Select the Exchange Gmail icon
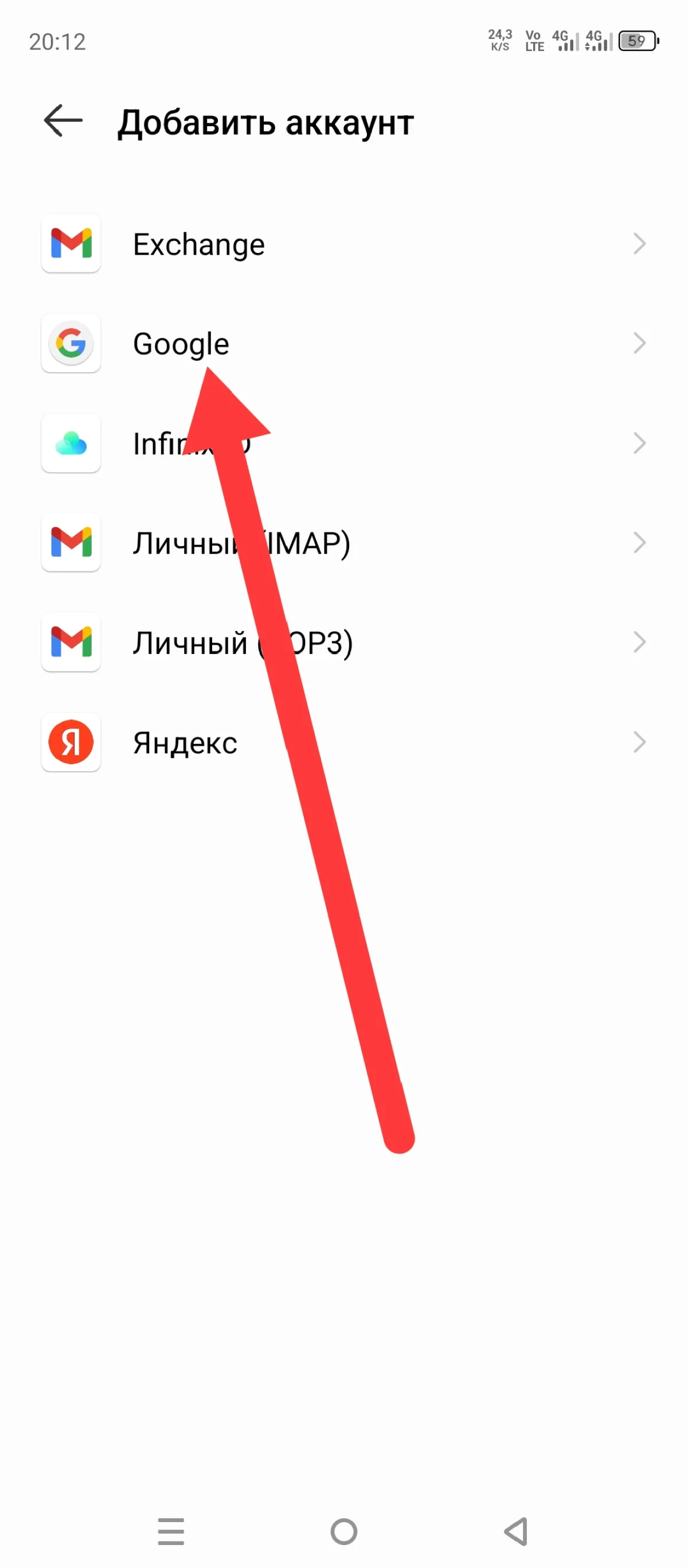The height and width of the screenshot is (1568, 688). (x=71, y=244)
